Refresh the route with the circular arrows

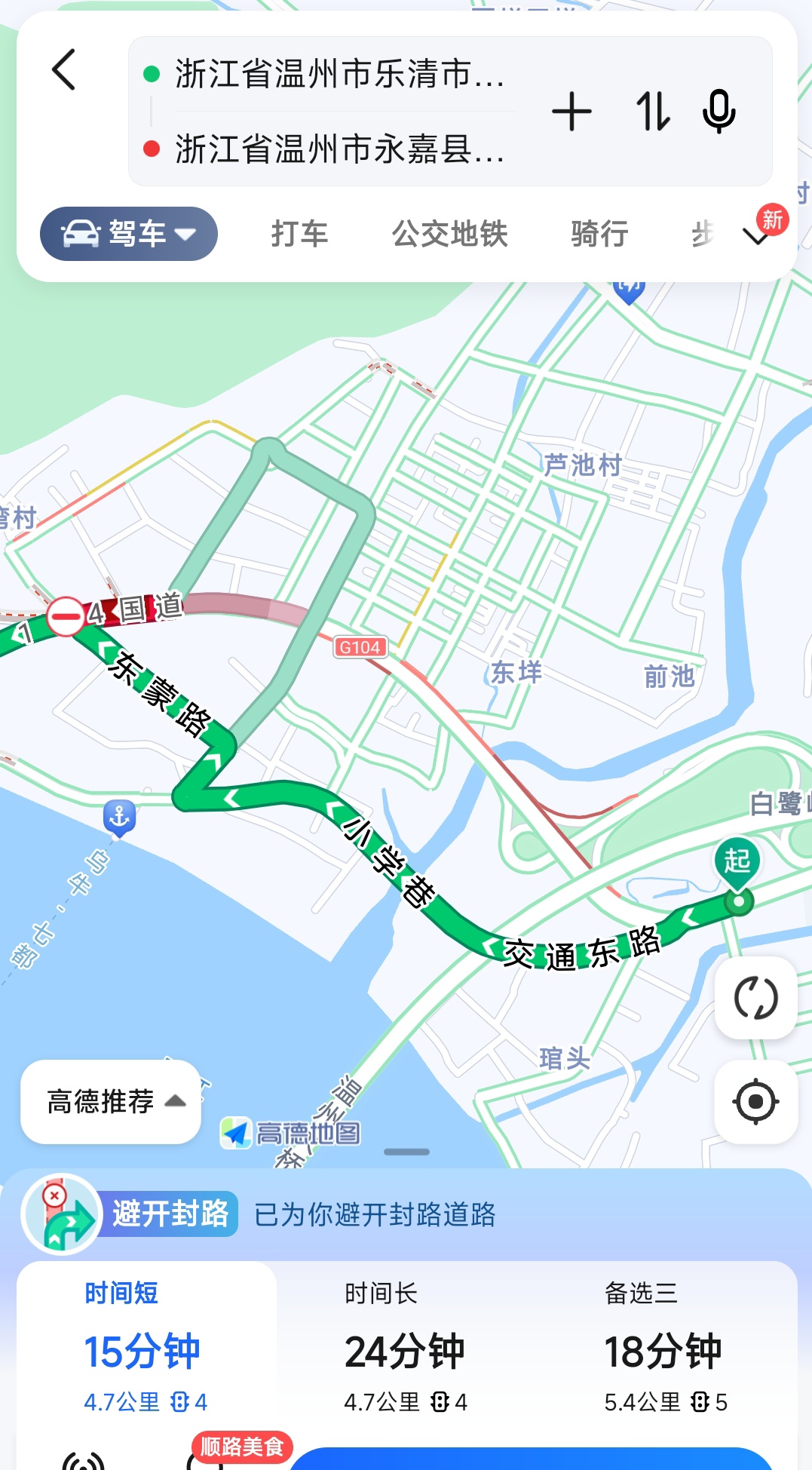point(755,998)
